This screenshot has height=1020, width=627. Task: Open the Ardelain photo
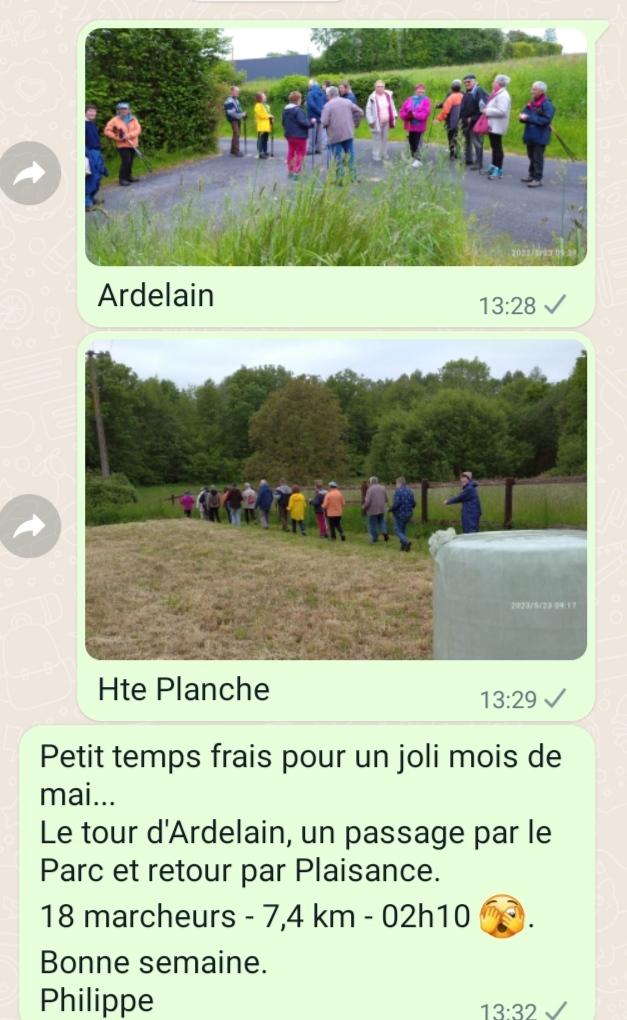click(335, 146)
